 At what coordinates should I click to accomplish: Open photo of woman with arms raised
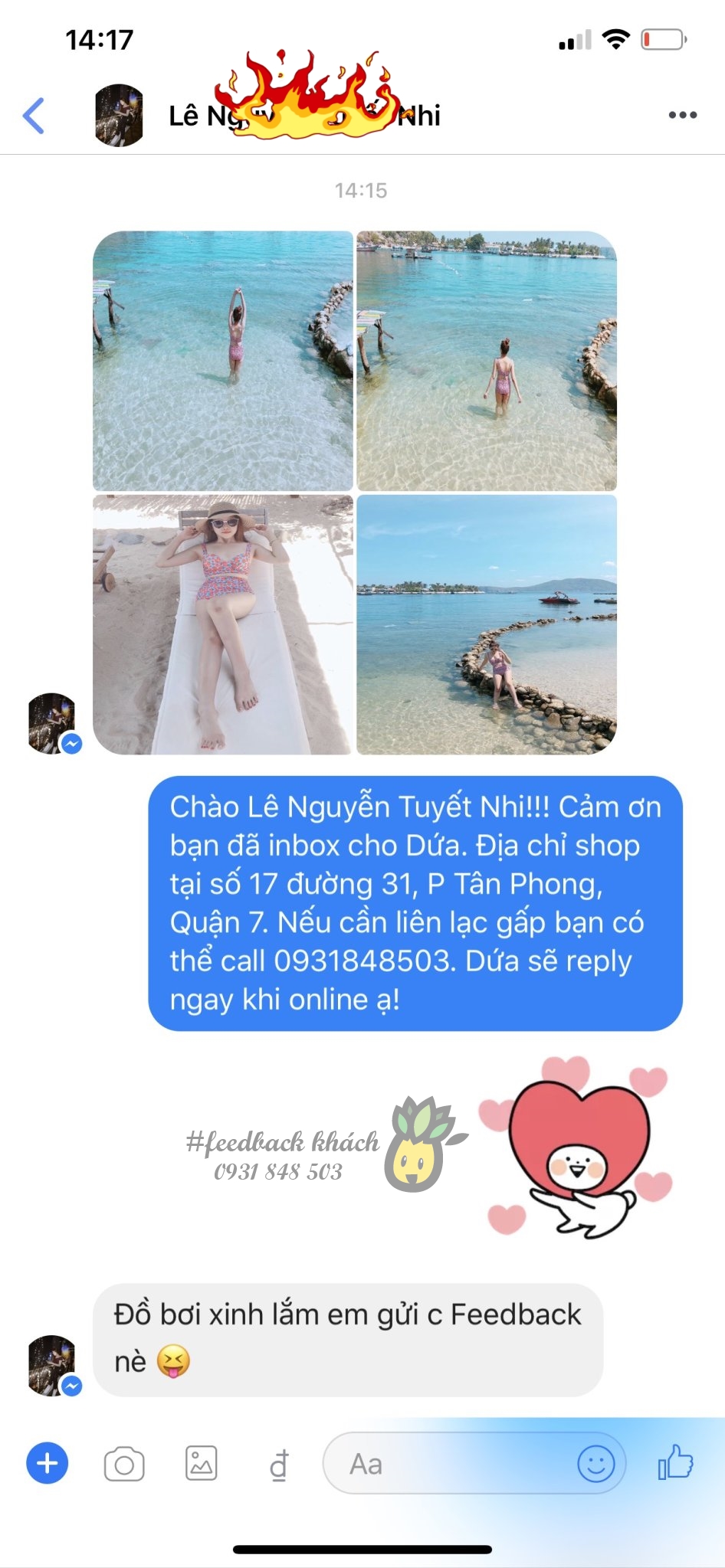223,361
